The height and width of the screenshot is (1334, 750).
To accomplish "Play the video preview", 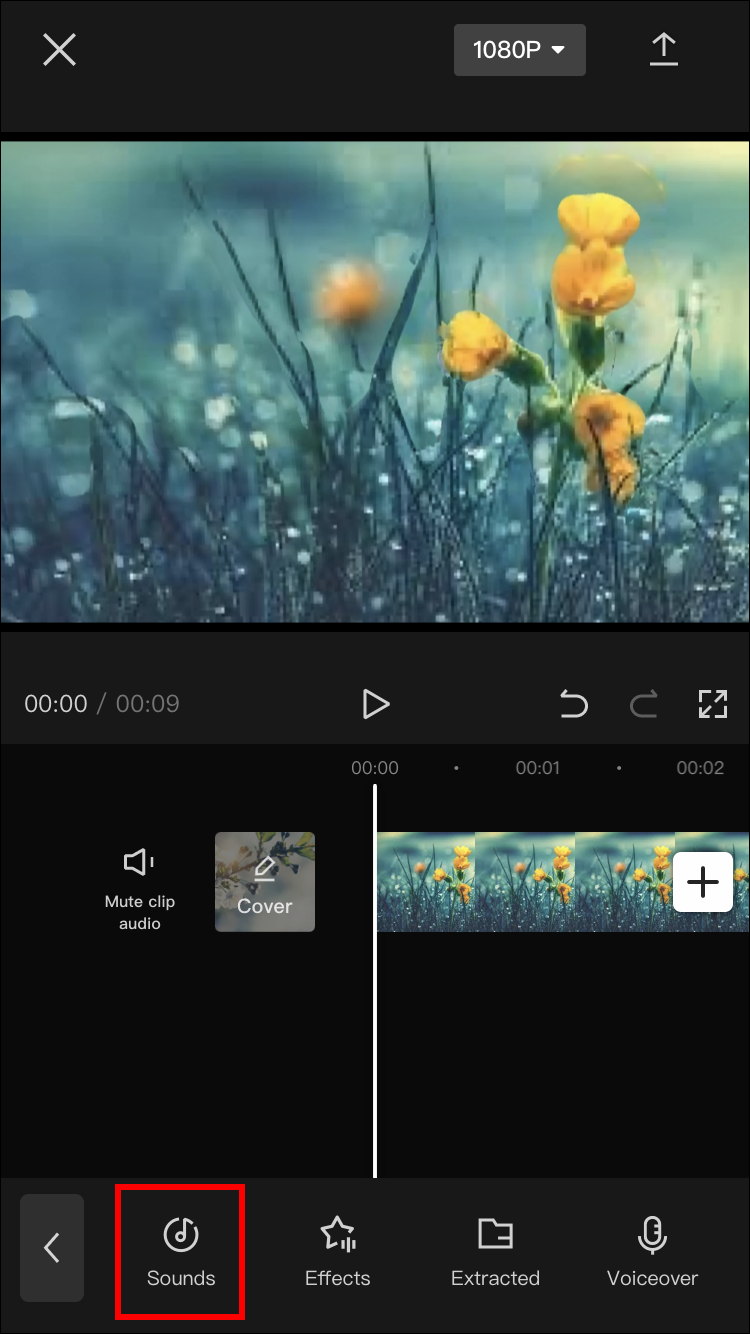I will [x=375, y=704].
